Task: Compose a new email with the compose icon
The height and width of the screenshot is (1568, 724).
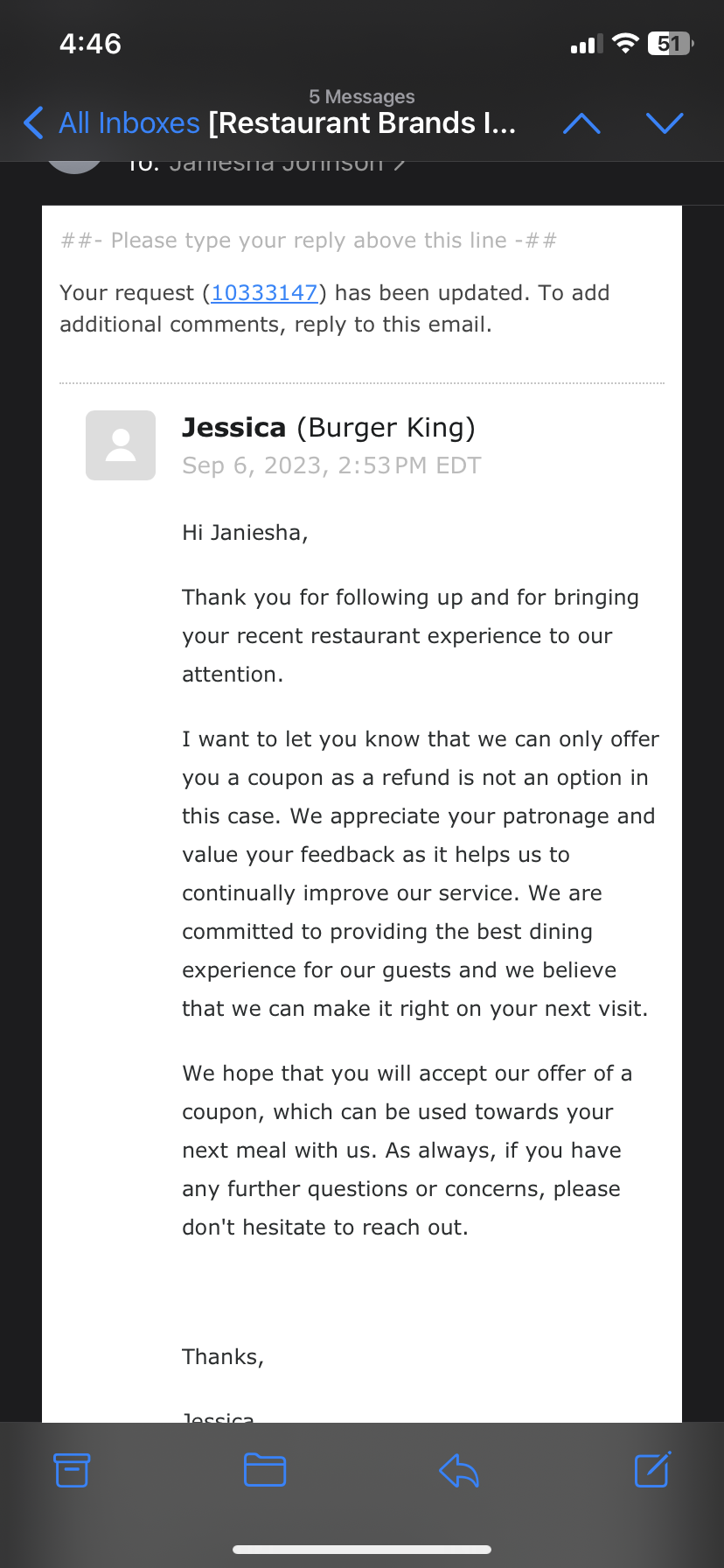Action: pos(651,1470)
